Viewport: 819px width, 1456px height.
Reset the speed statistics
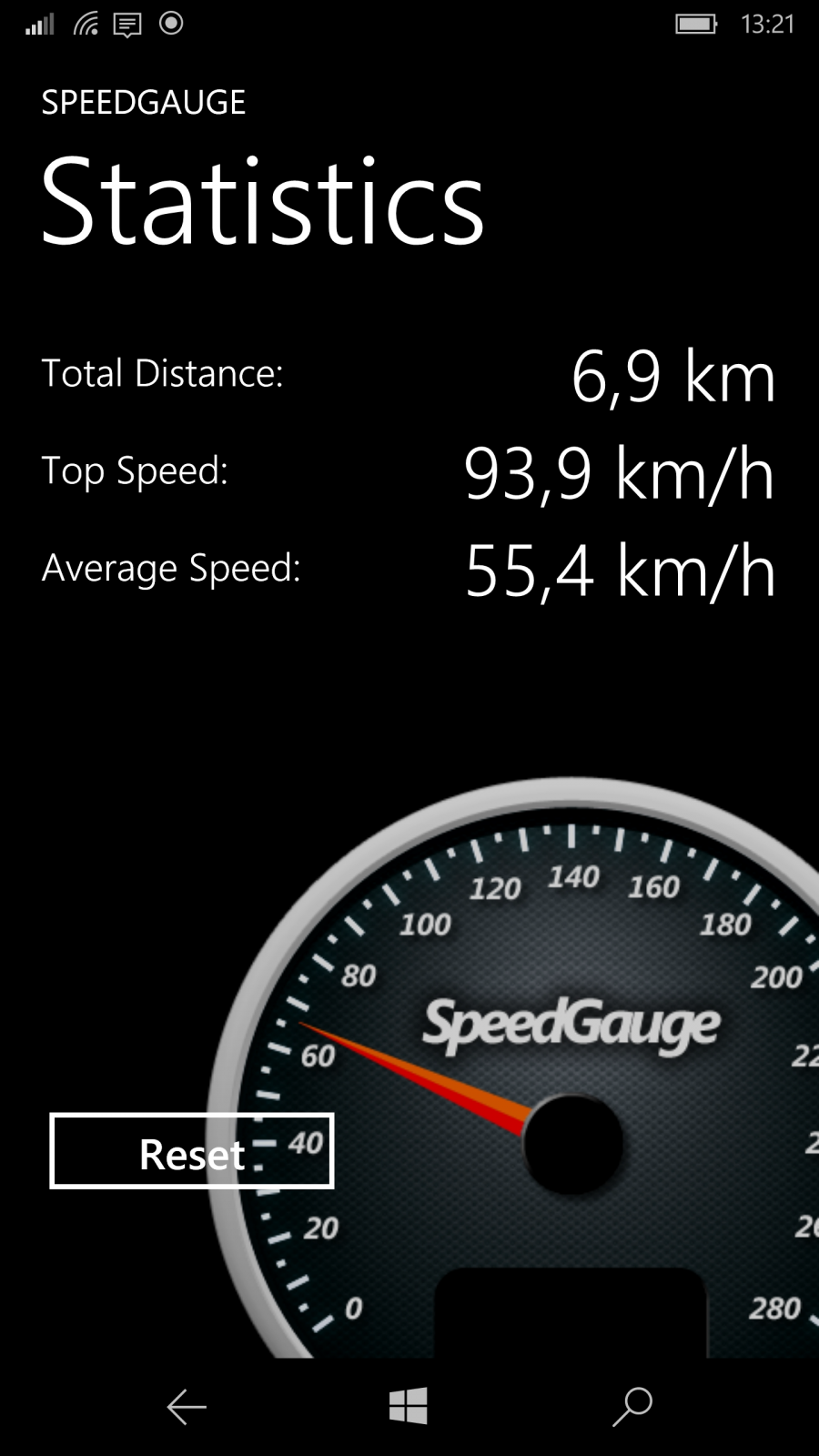point(192,1151)
